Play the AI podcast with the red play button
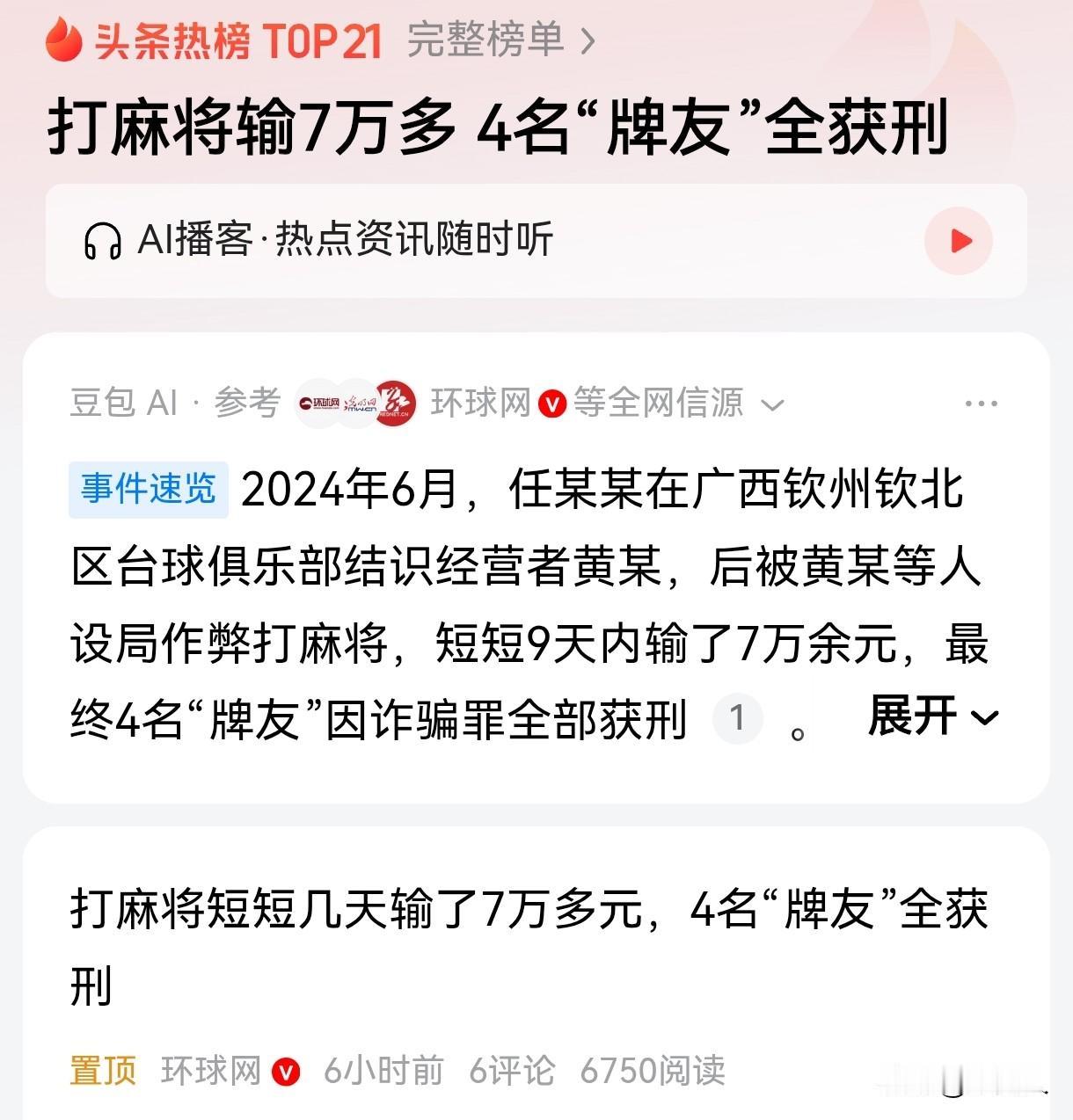The image size is (1073, 1120). click(x=958, y=241)
